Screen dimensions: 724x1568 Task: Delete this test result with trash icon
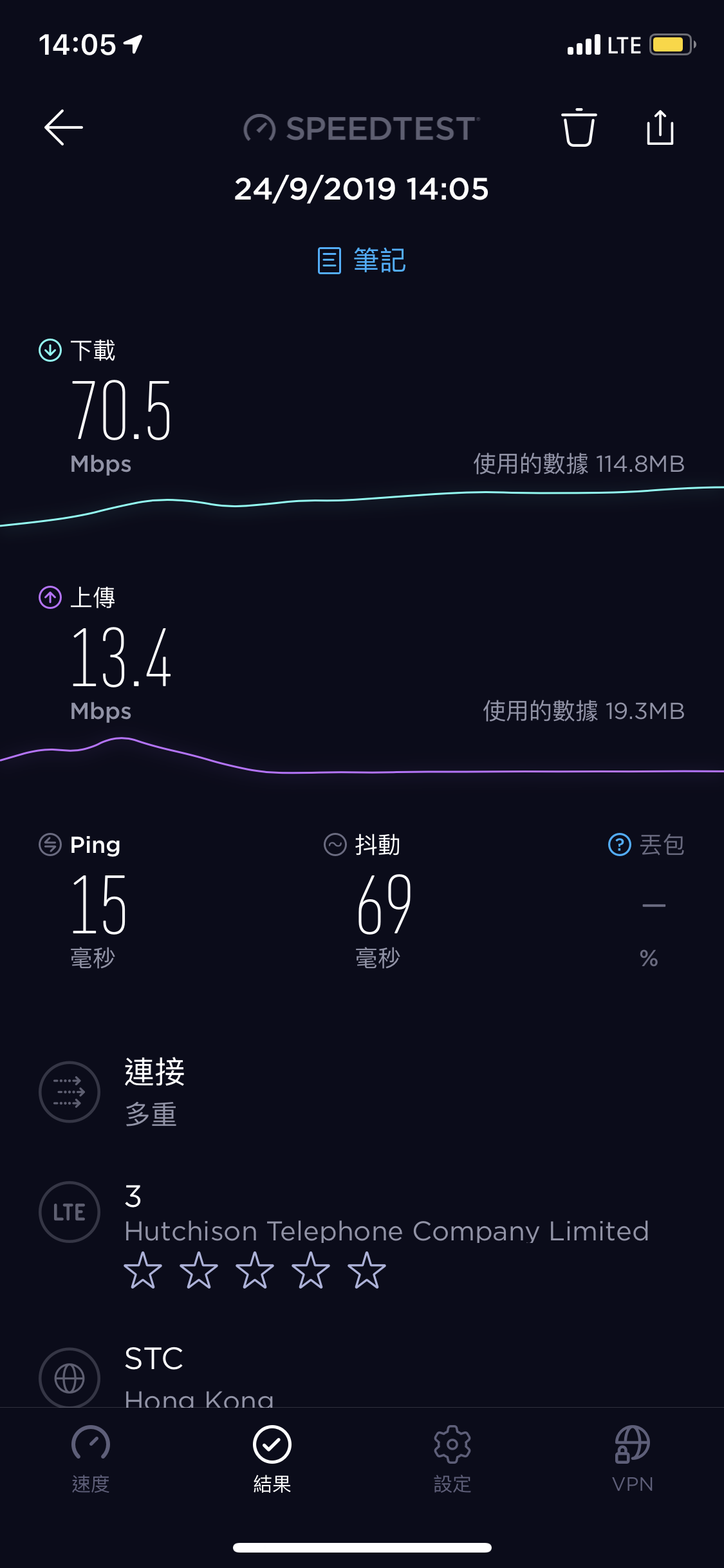[x=579, y=127]
